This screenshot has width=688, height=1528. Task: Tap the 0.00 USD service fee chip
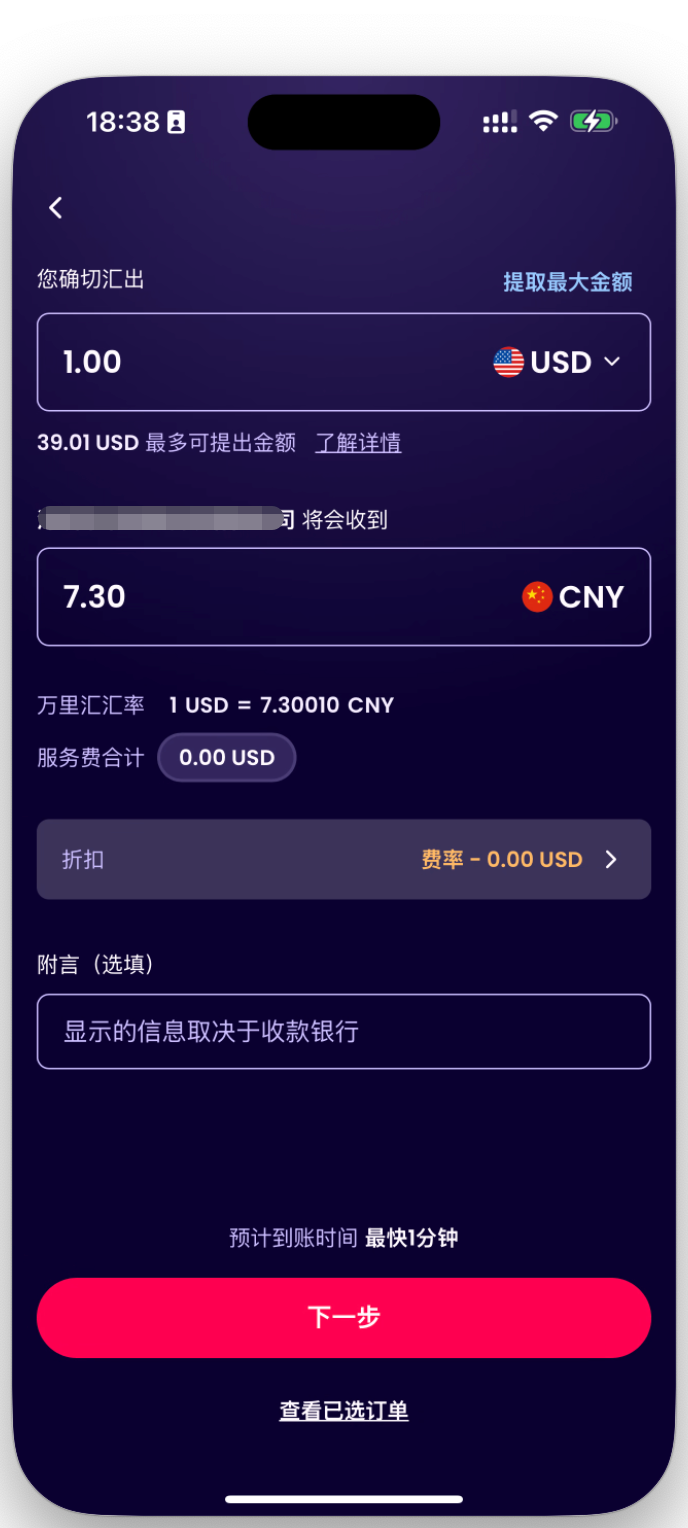(x=227, y=758)
